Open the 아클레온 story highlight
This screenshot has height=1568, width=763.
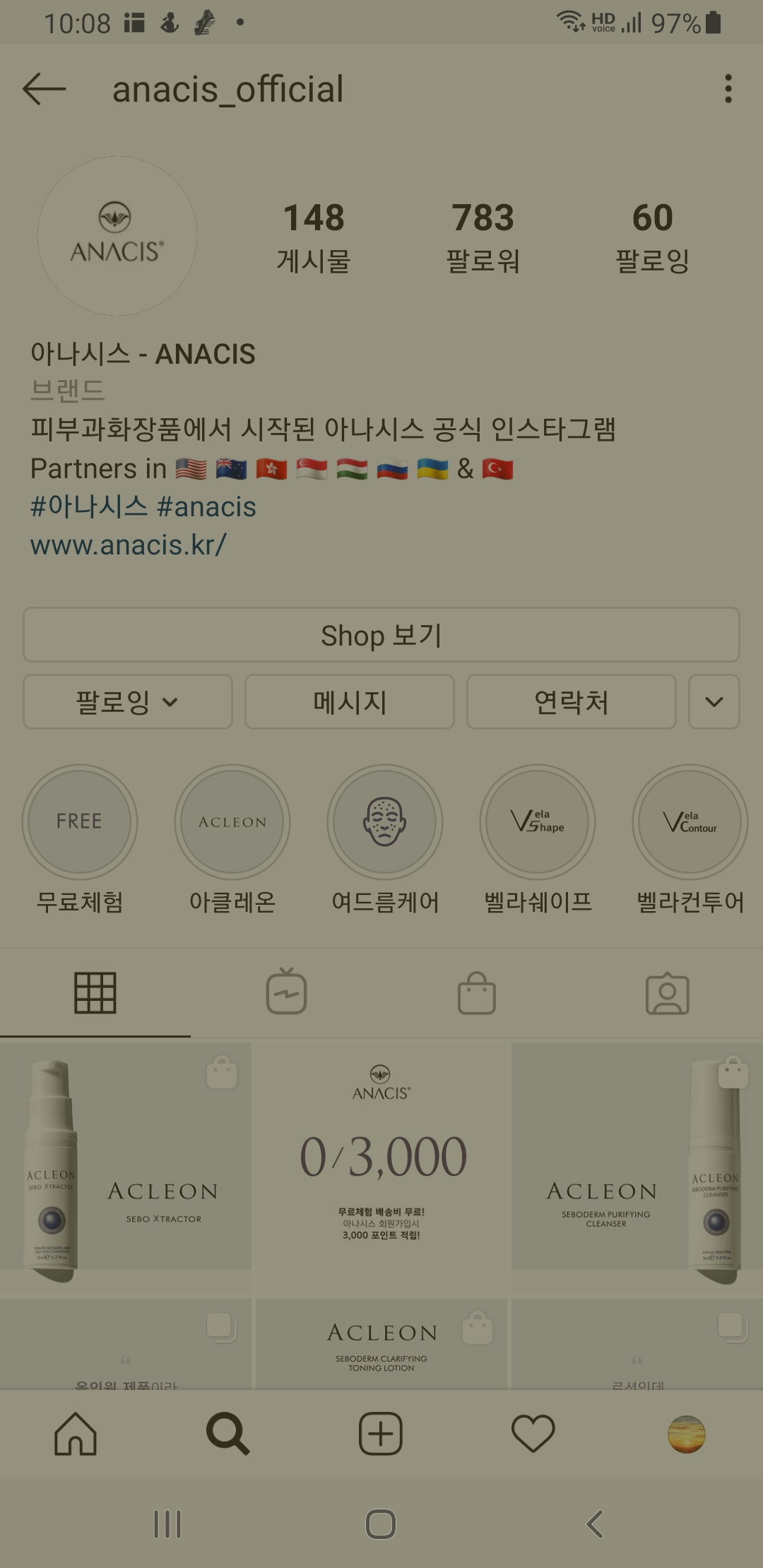point(232,822)
